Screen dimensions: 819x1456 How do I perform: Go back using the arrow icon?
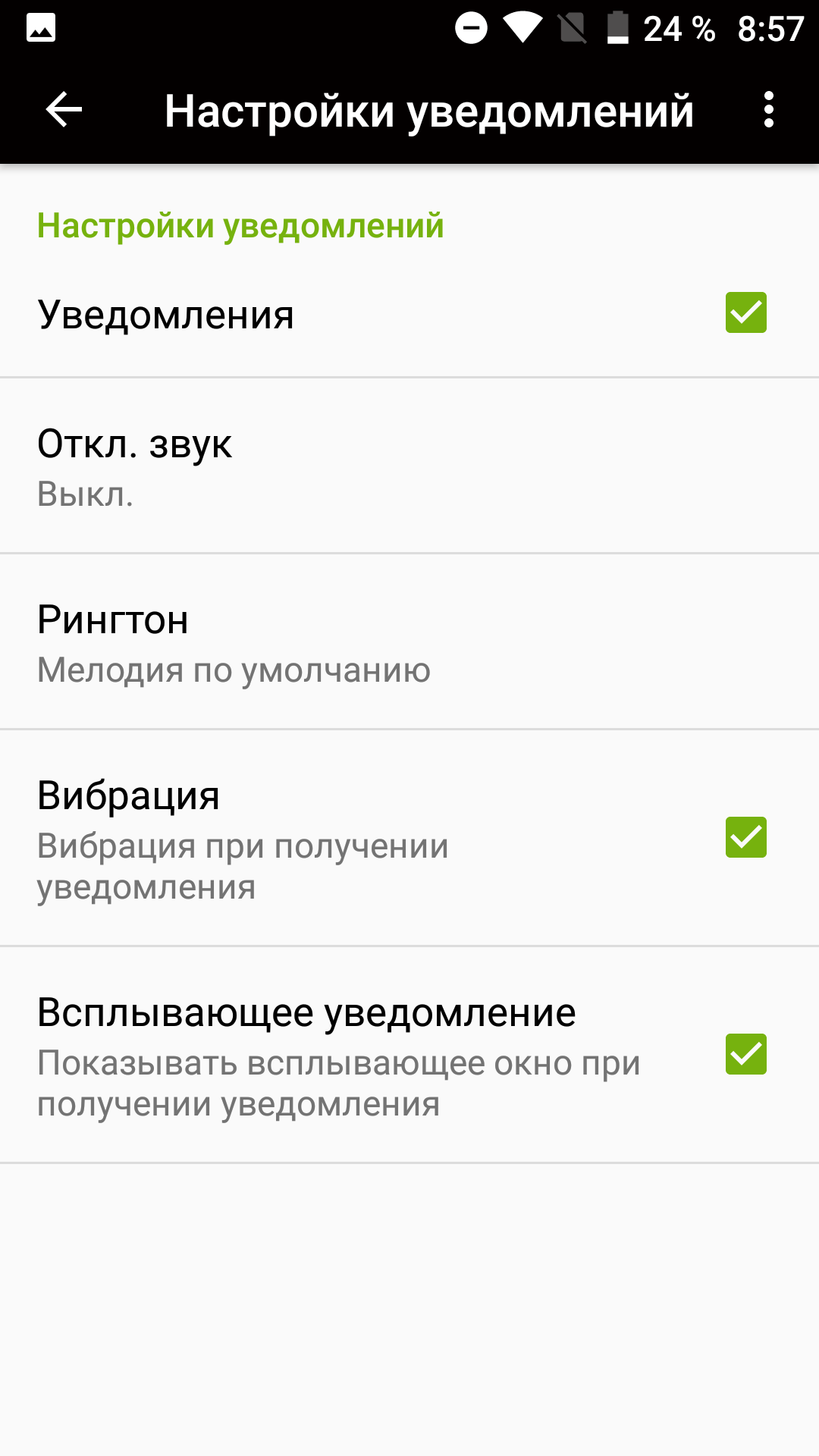point(64,110)
